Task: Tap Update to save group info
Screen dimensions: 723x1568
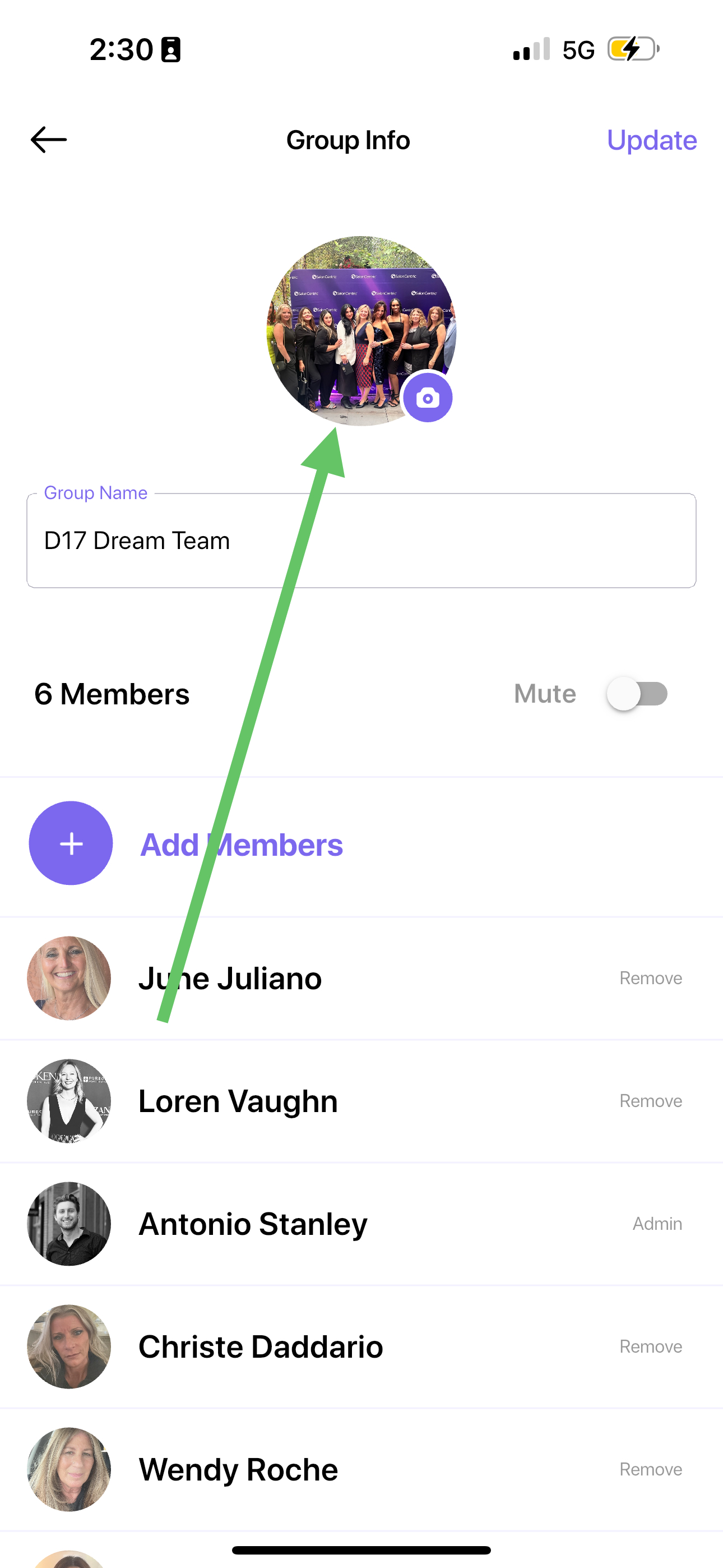Action: 652,141
